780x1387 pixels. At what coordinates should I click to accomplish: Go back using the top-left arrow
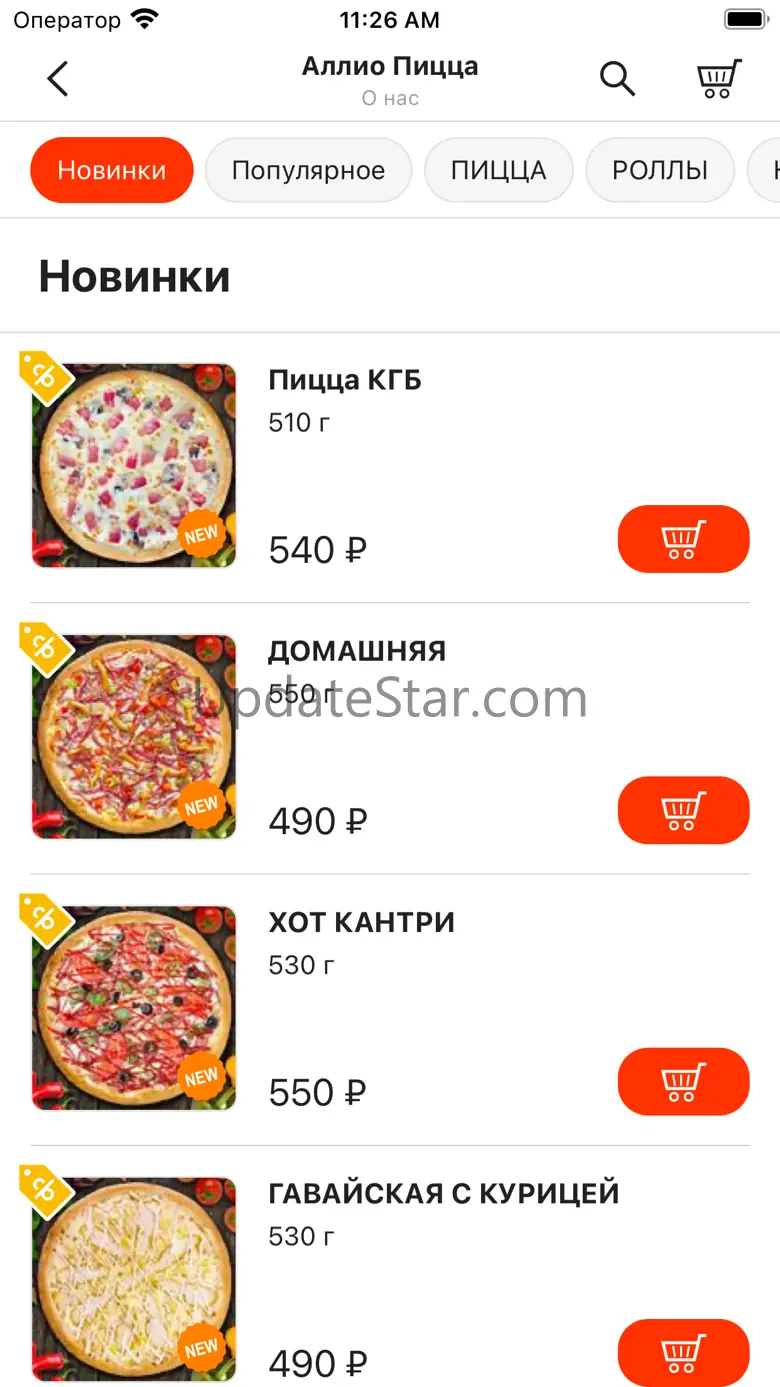(58, 78)
